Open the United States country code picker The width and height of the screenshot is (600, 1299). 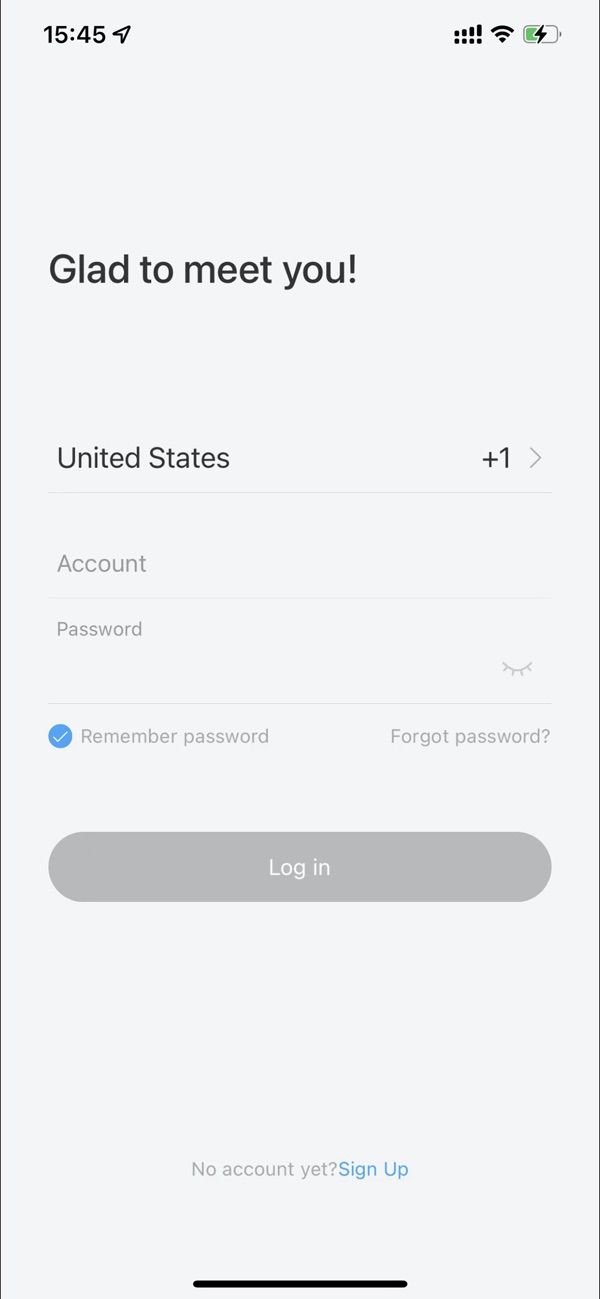coord(299,458)
